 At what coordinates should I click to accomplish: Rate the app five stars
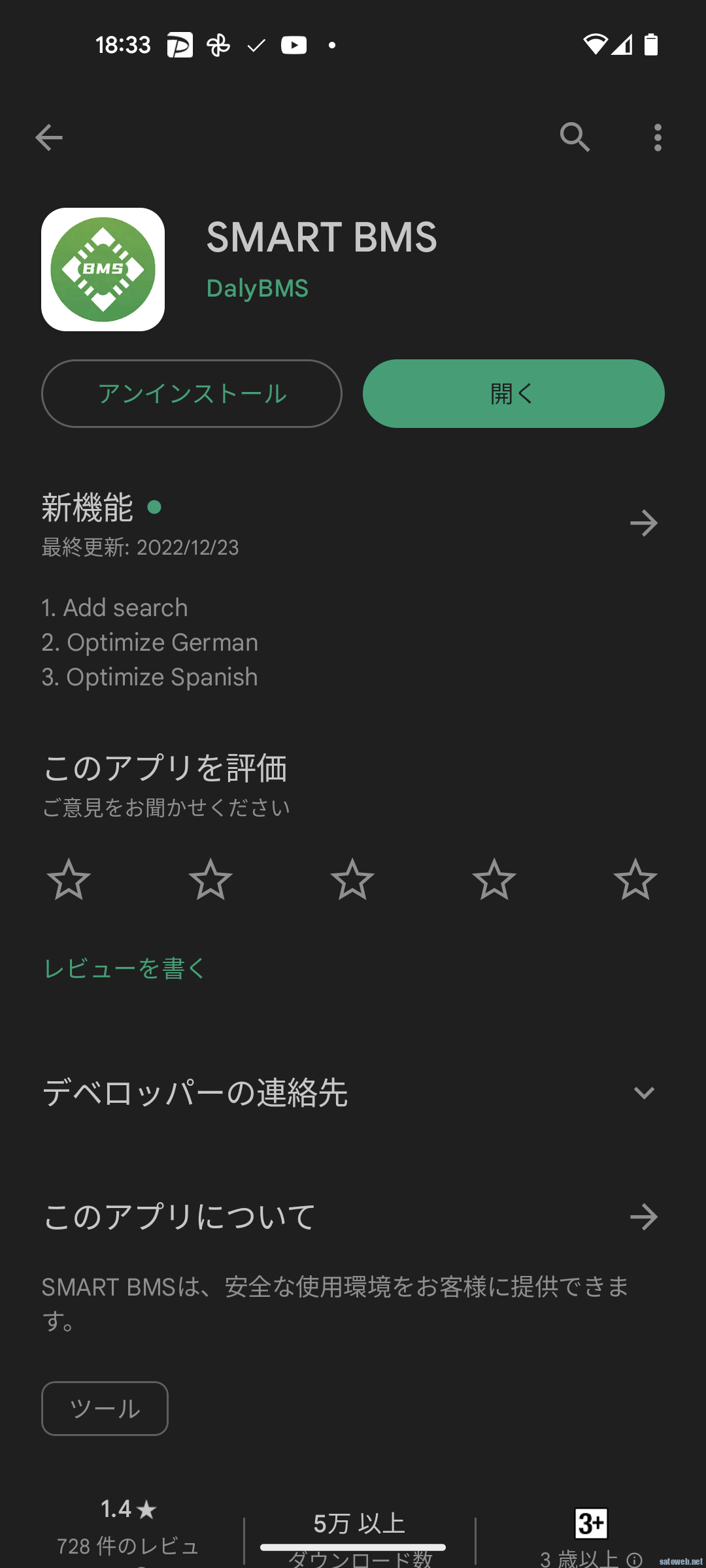(x=635, y=879)
